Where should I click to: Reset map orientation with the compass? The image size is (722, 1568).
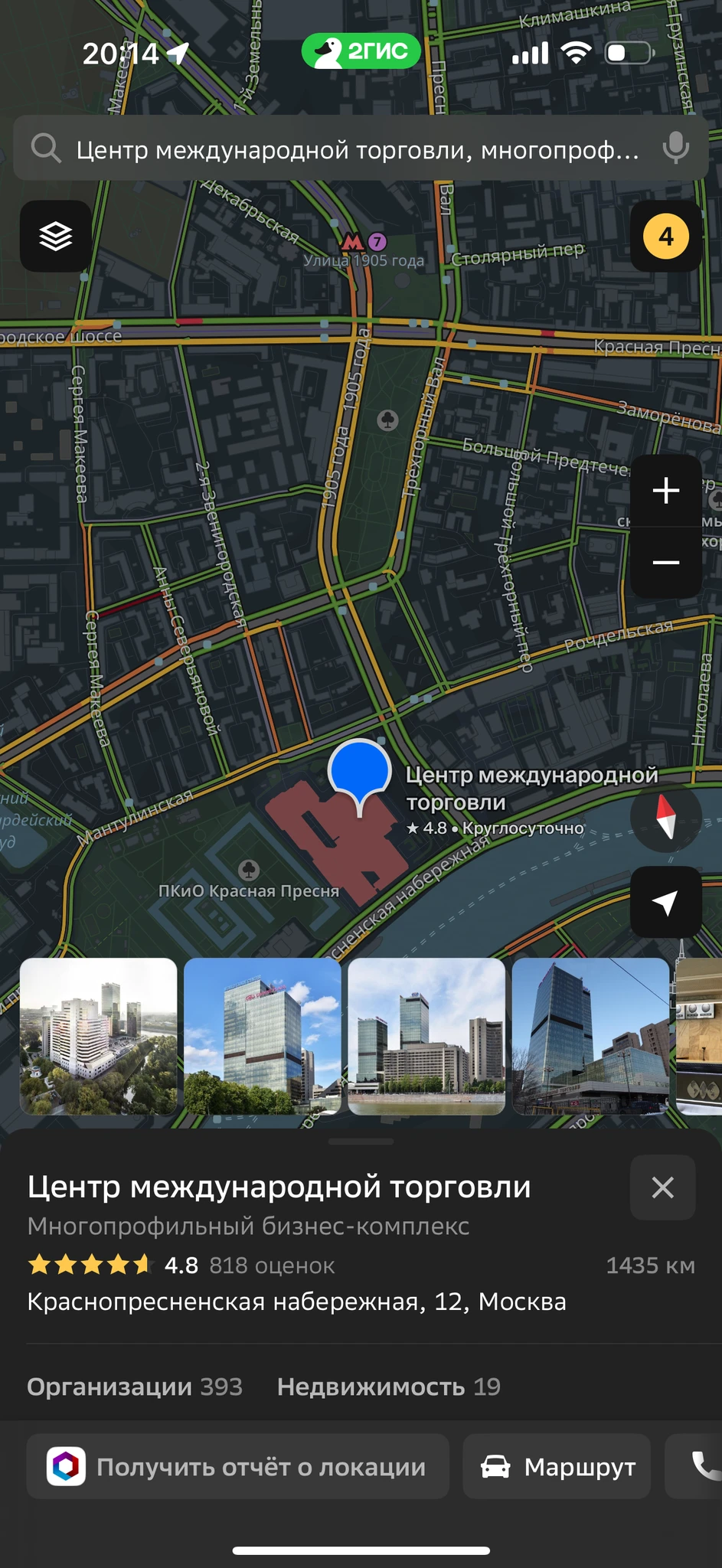pos(666,817)
